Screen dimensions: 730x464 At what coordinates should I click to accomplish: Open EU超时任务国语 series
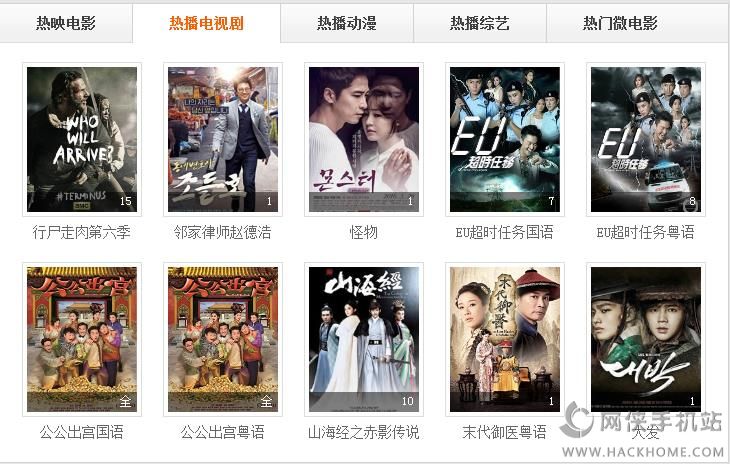505,139
